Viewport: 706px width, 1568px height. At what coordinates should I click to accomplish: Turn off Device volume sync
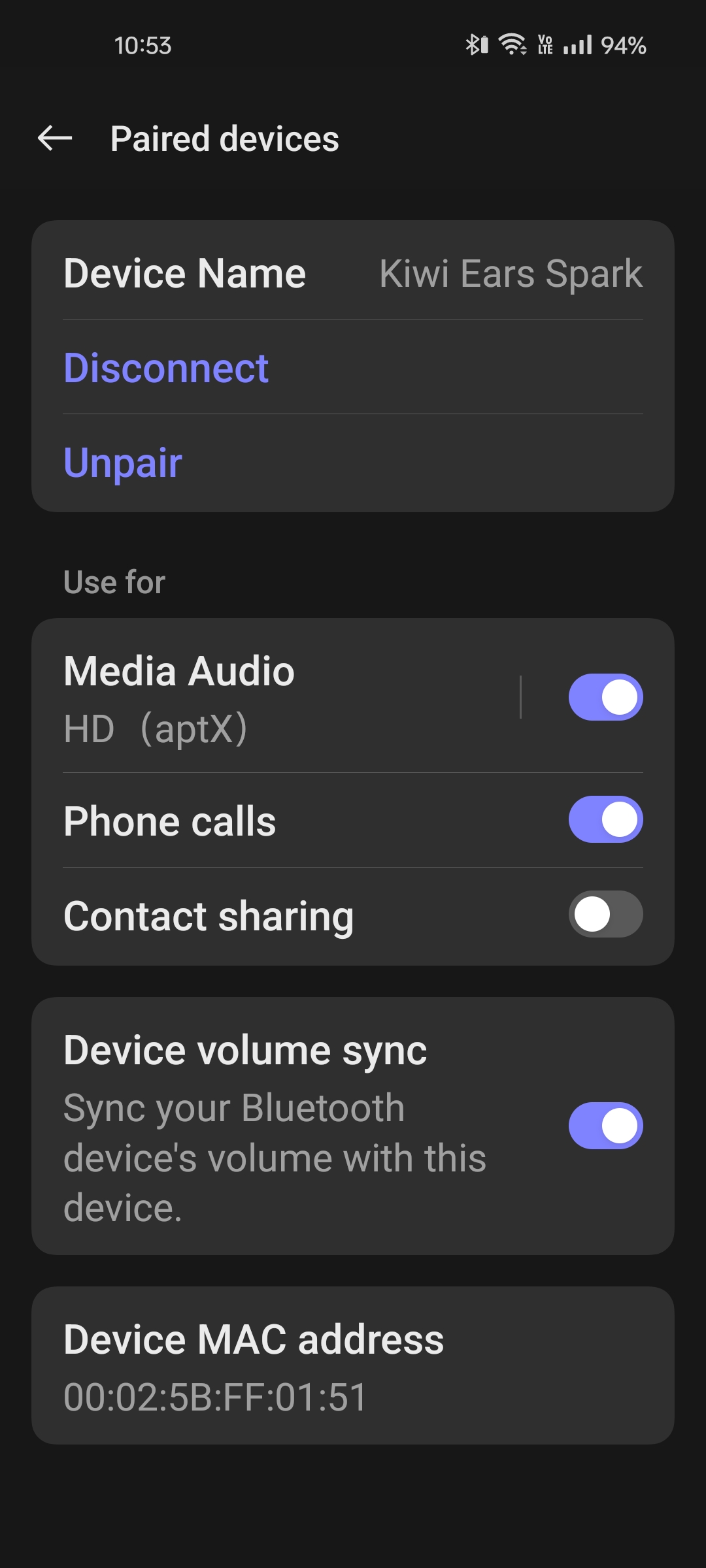pyautogui.click(x=605, y=1126)
